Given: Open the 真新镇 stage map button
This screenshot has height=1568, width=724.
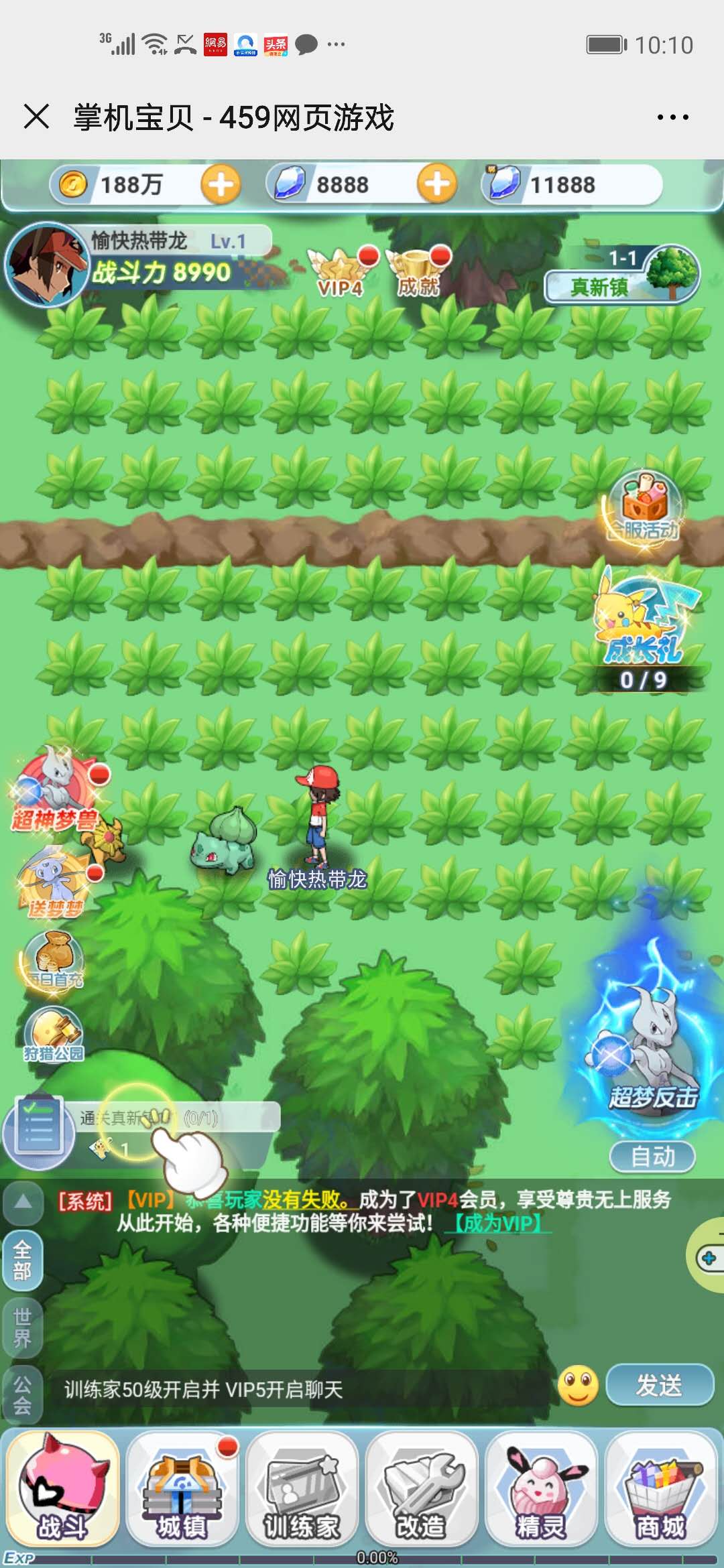Looking at the screenshot, I should pos(622,276).
